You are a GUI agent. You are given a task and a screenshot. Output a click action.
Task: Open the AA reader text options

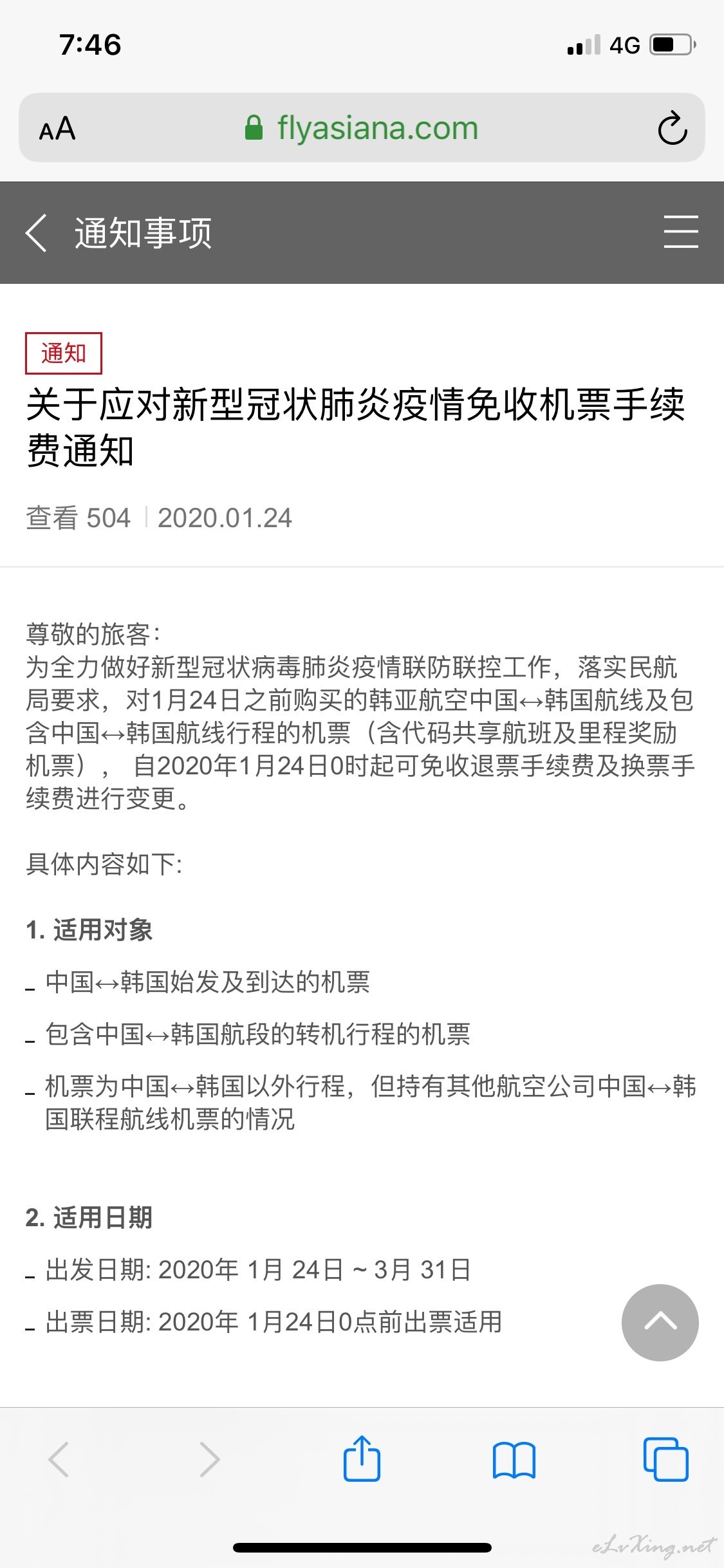[x=57, y=129]
